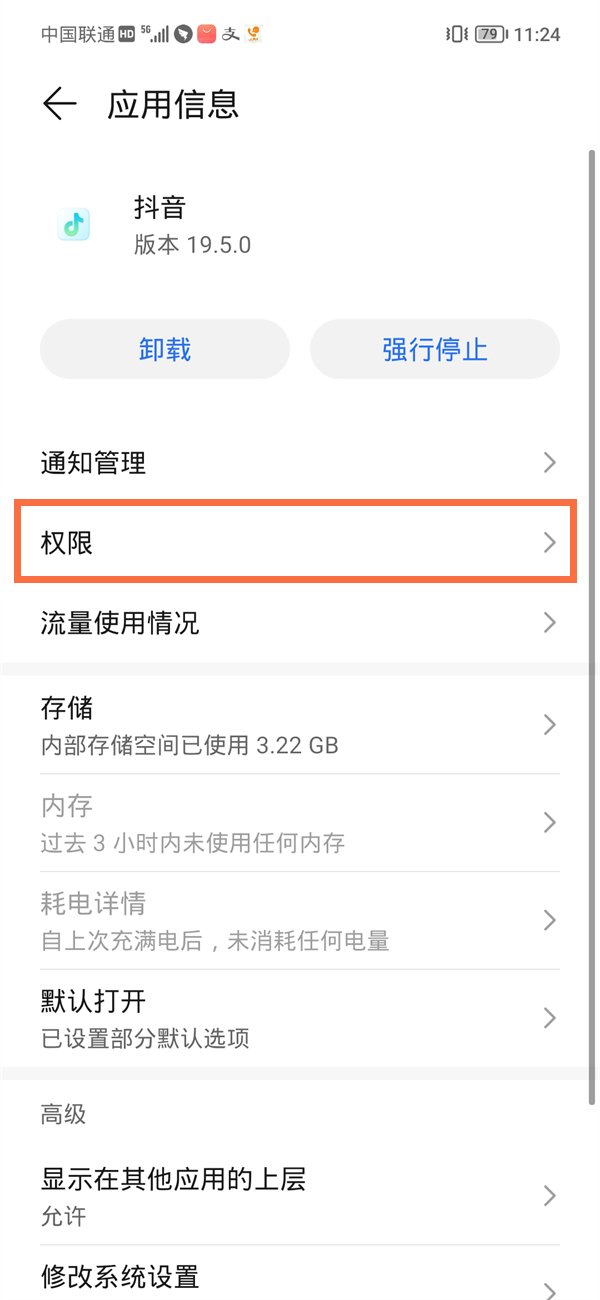Force stop with 强行停止

coord(434,350)
